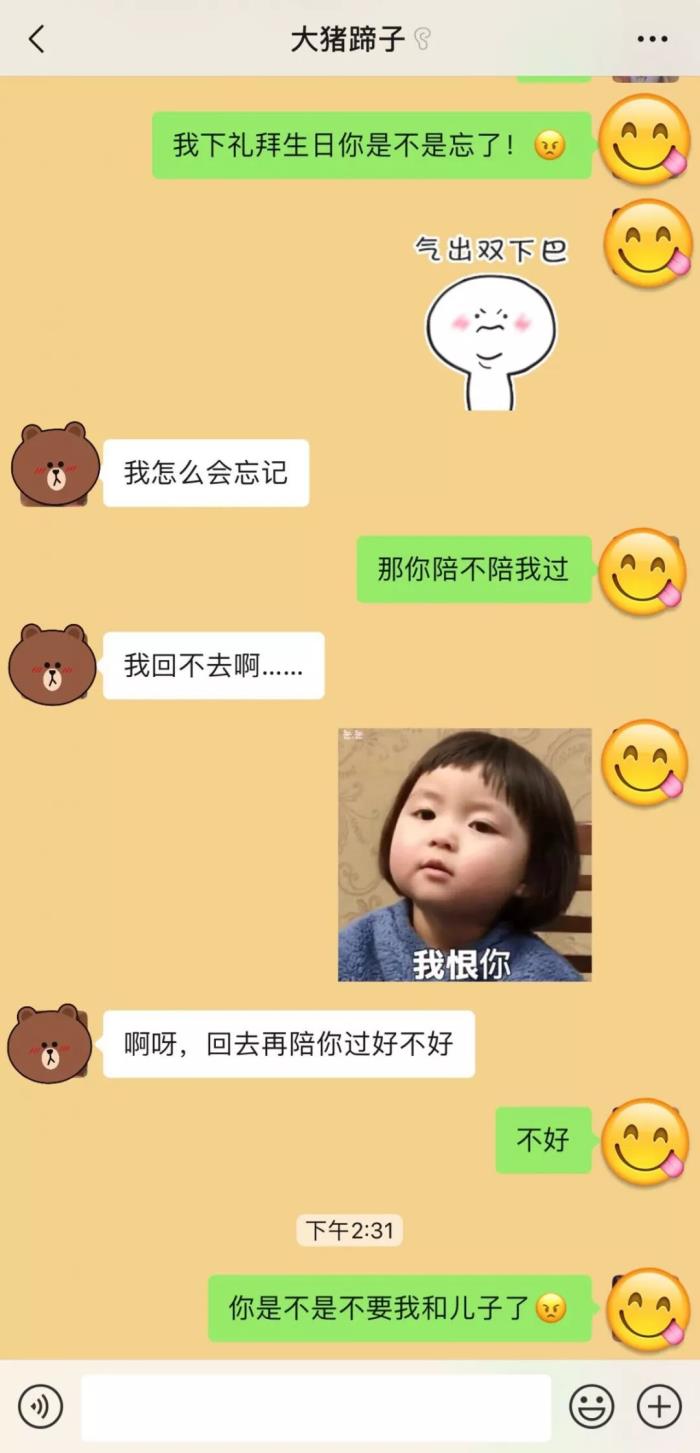The image size is (700, 1453).
Task: Open bear avatar beside 我怎么会忘记
Action: pyautogui.click(x=55, y=465)
